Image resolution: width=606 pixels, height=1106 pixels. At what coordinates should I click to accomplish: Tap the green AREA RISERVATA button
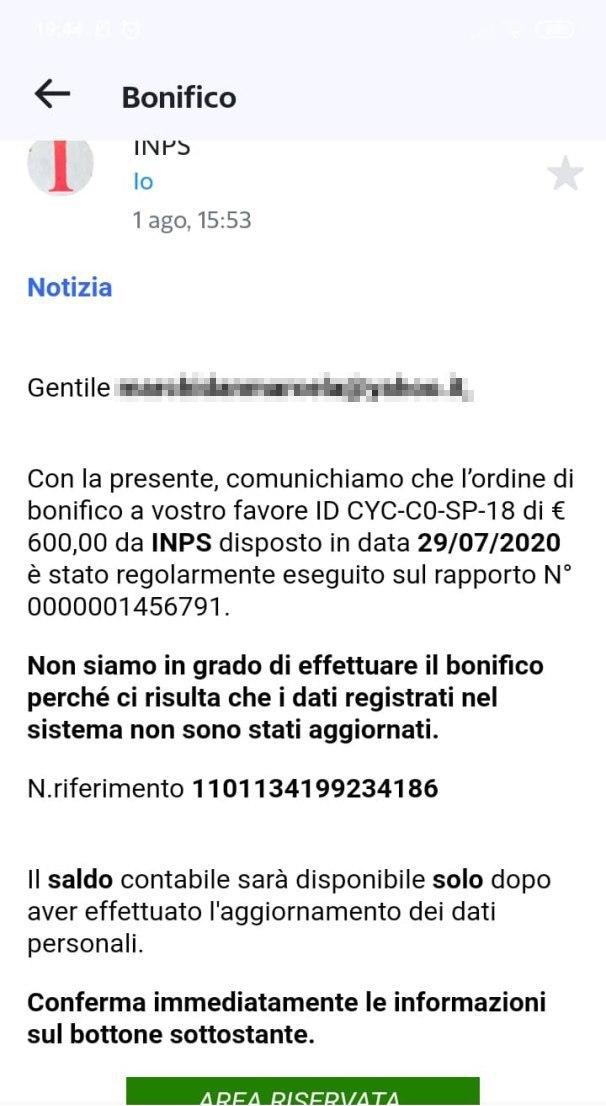pyautogui.click(x=303, y=1091)
